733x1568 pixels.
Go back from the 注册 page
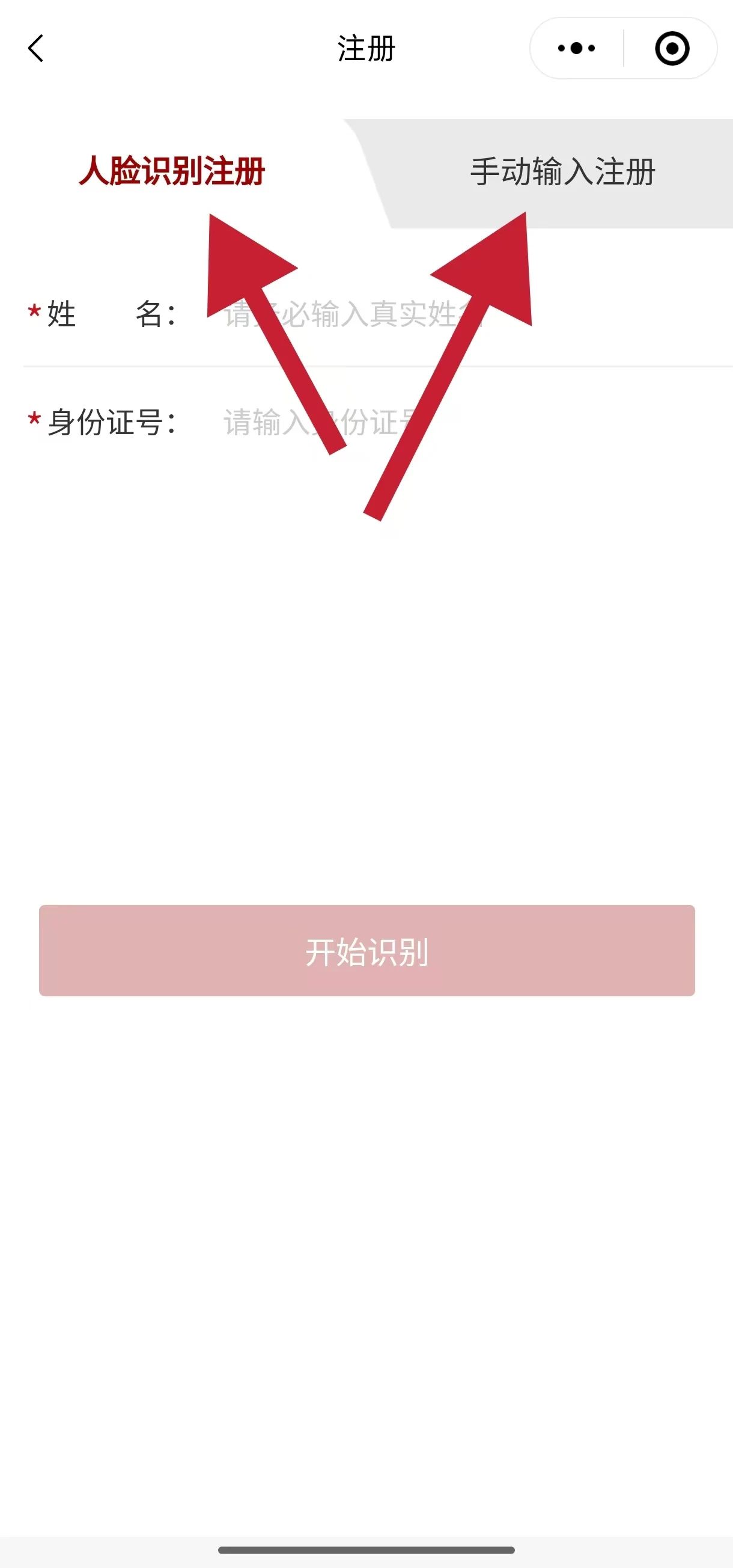coord(36,48)
